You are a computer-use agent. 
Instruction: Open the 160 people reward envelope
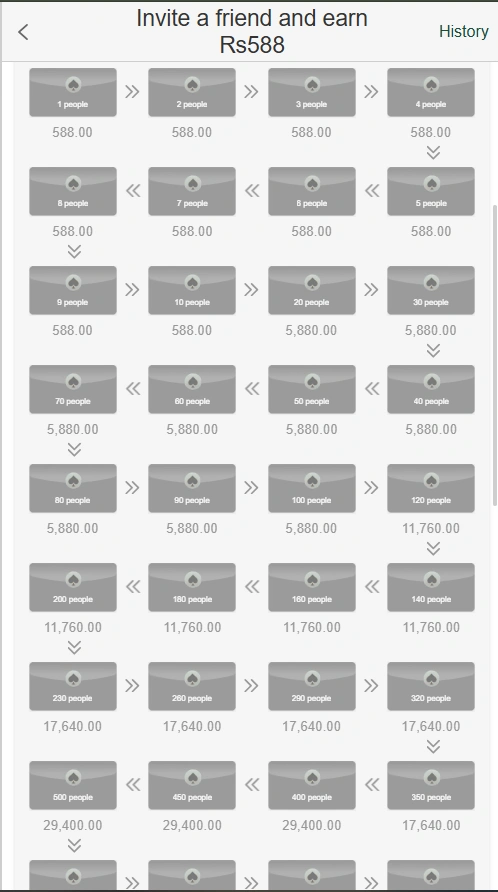[x=312, y=587]
